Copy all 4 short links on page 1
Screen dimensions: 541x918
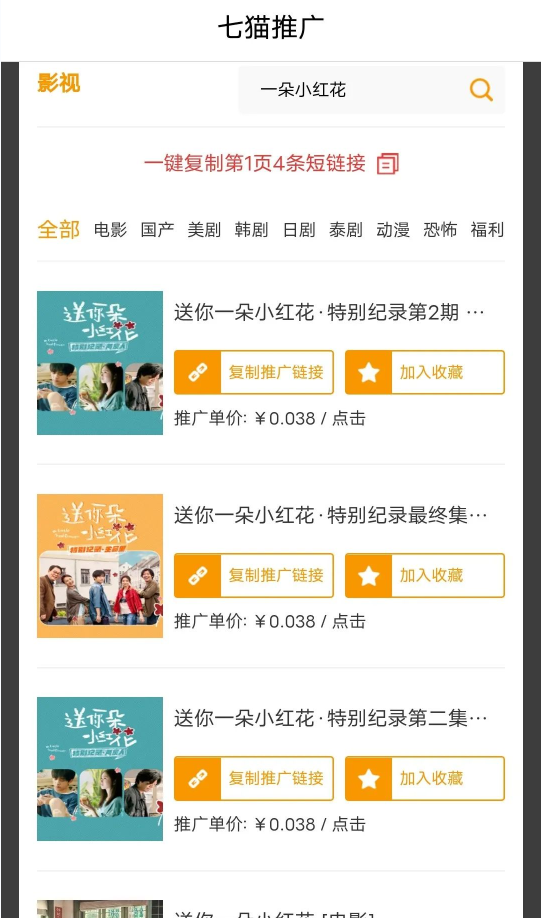pos(272,163)
